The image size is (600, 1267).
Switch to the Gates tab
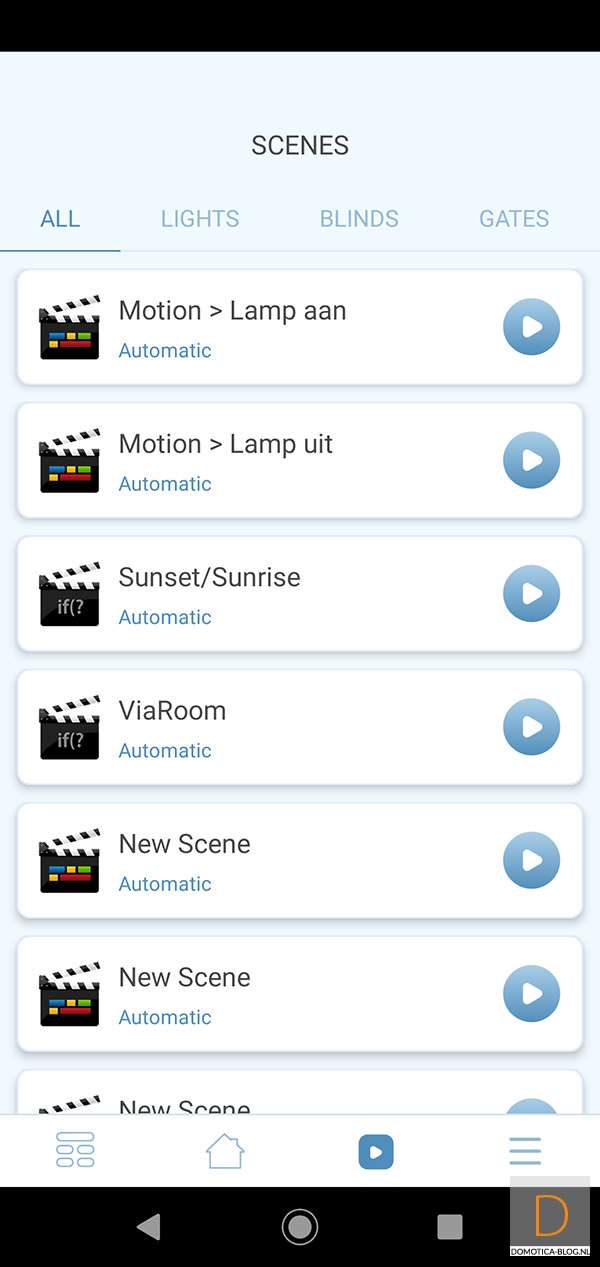[514, 219]
